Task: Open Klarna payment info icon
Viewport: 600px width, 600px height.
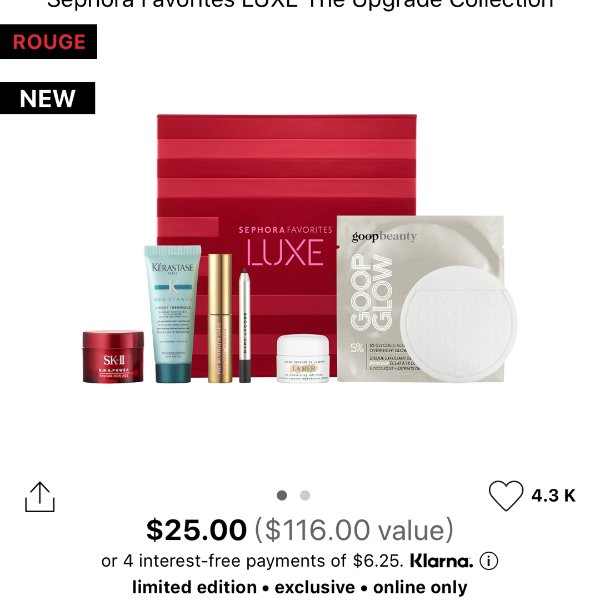Action: [489, 561]
